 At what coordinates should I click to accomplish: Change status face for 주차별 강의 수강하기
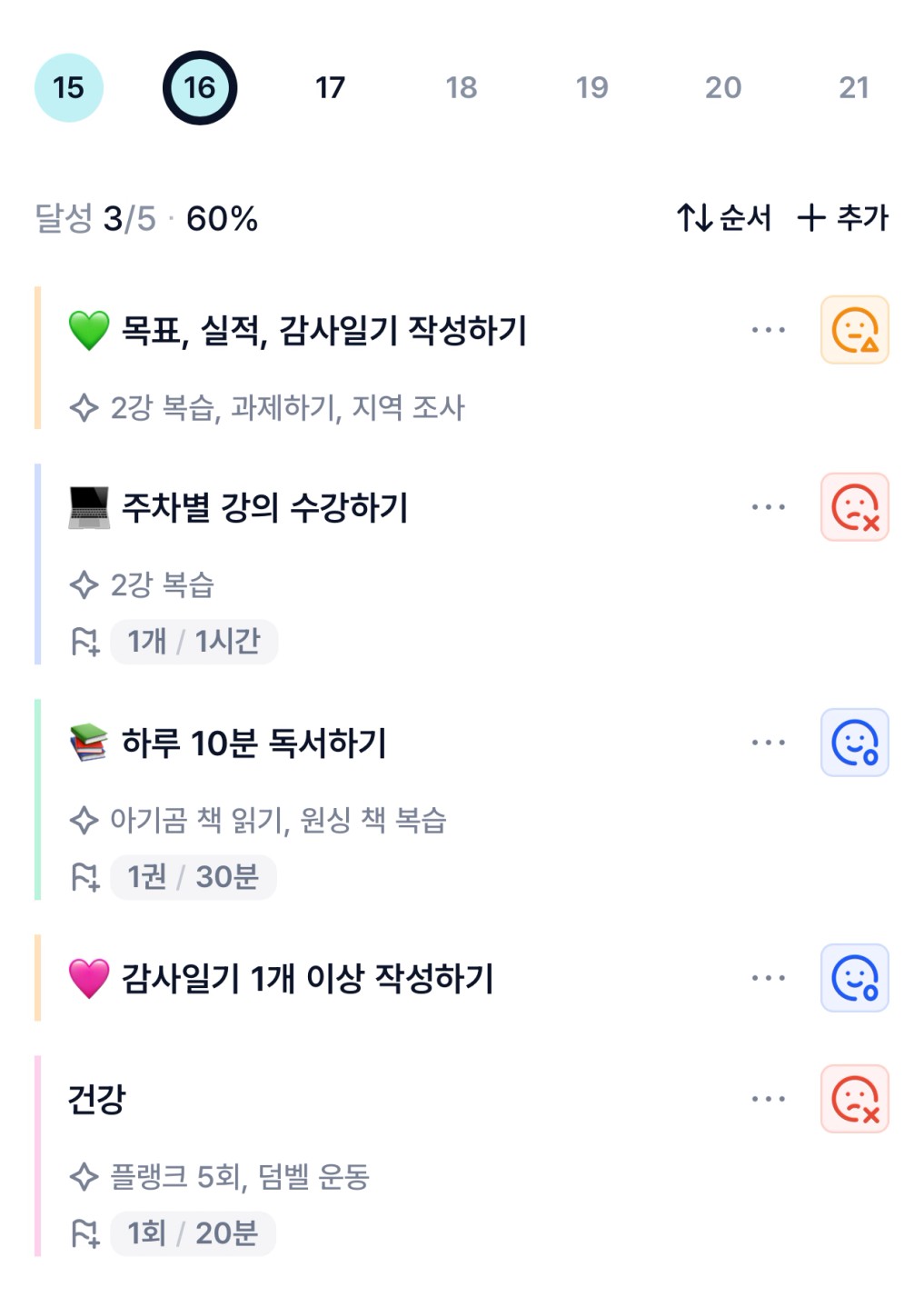[x=854, y=507]
